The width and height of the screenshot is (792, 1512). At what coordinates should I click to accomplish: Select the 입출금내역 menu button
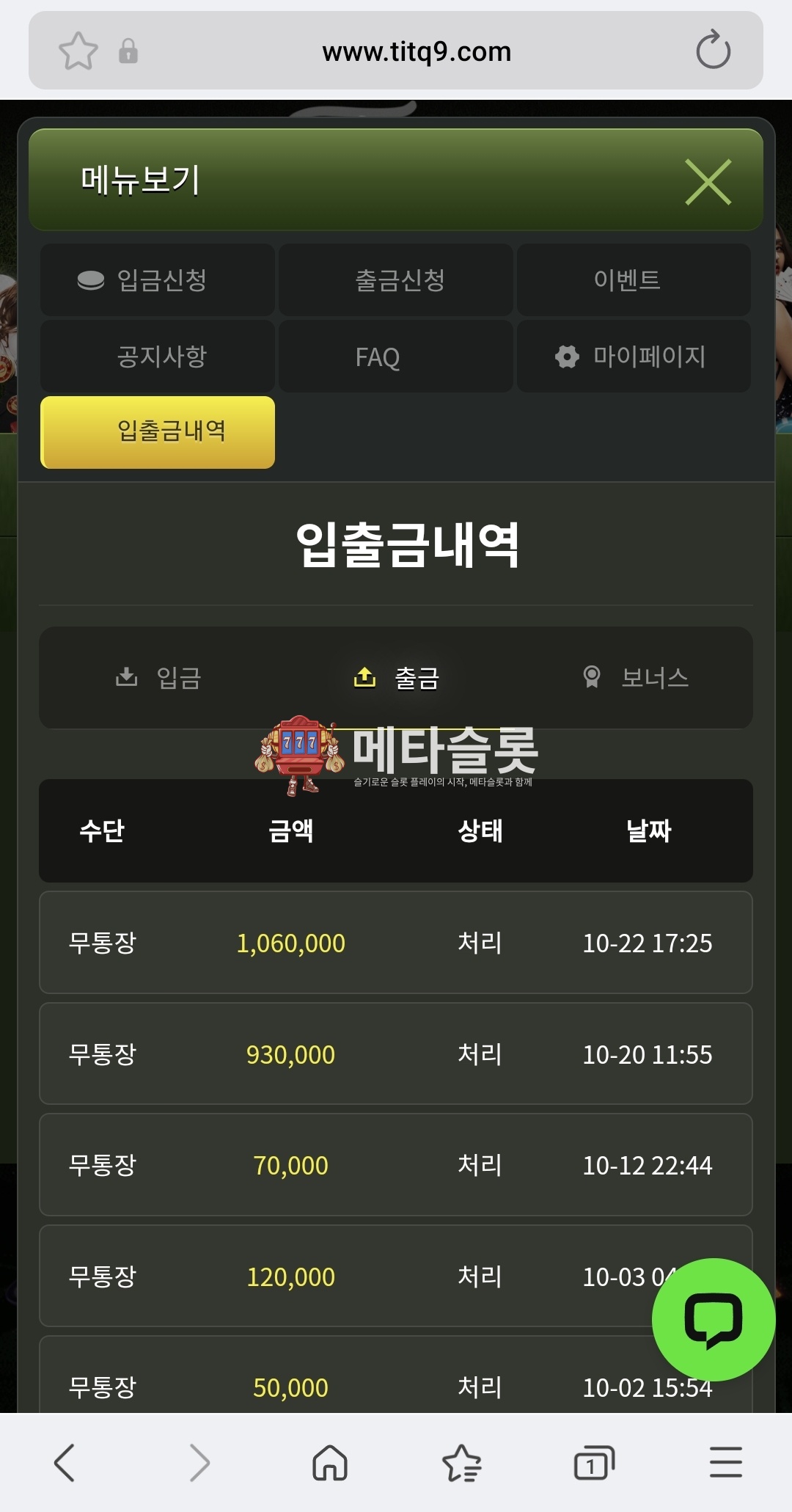click(158, 432)
